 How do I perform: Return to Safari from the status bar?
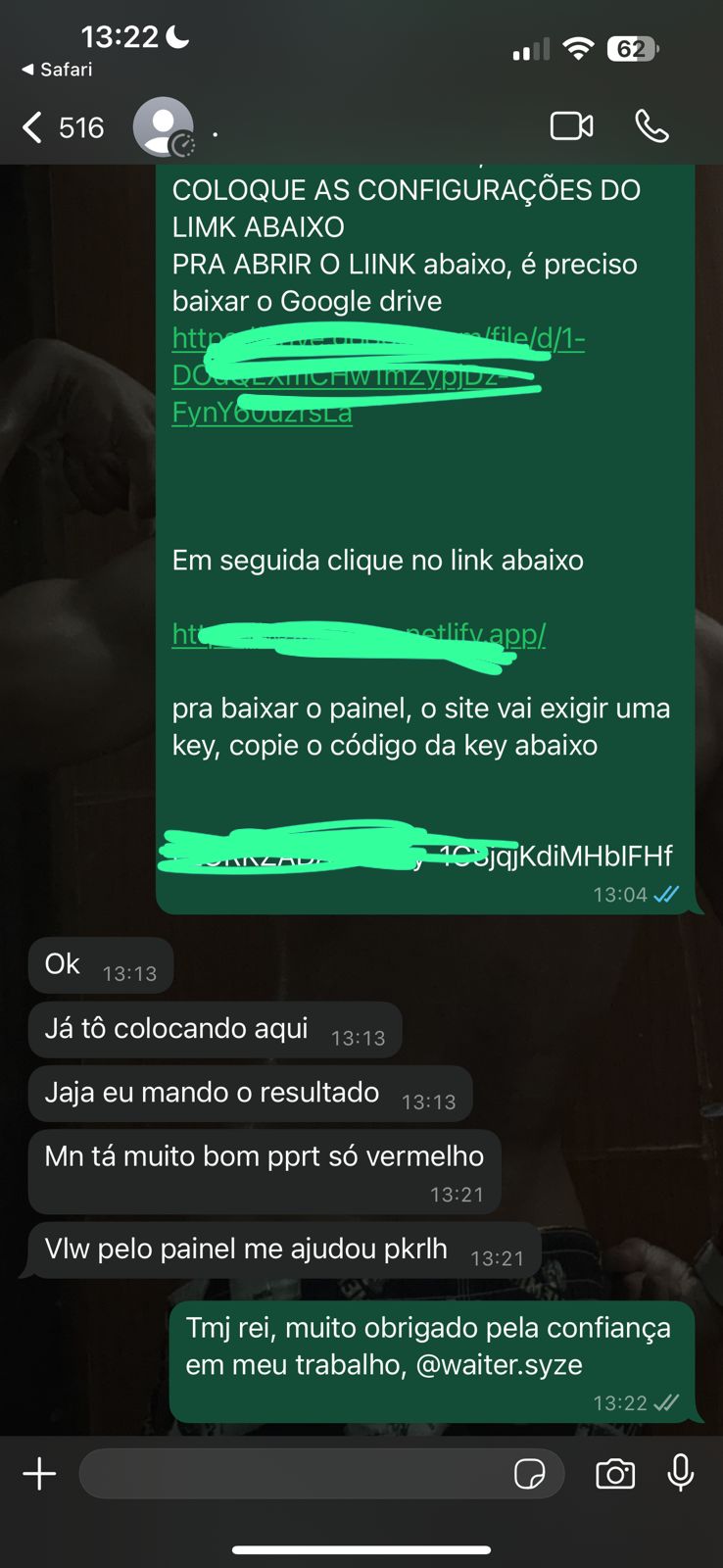57,70
